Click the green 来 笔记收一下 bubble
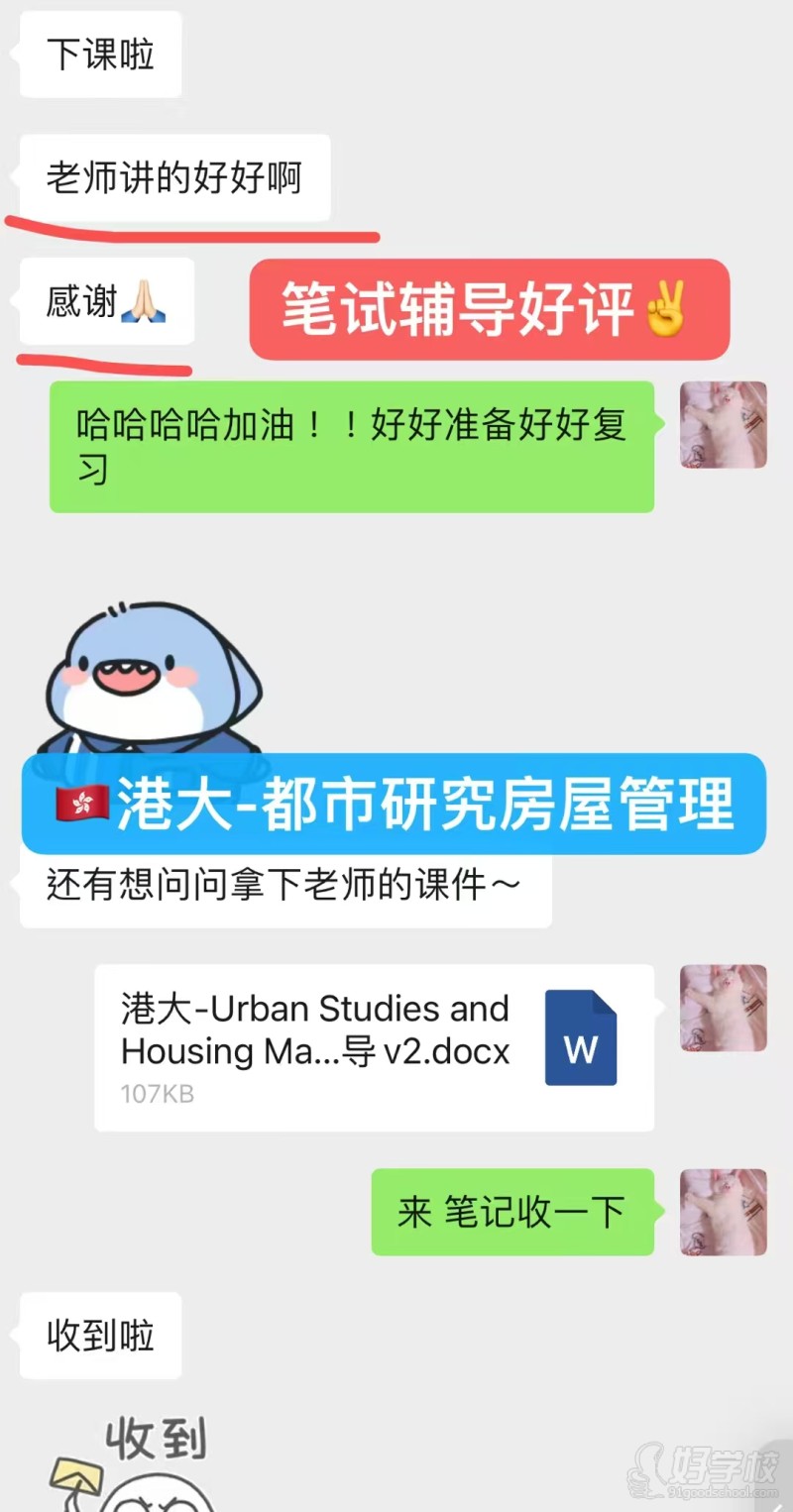 (513, 1213)
